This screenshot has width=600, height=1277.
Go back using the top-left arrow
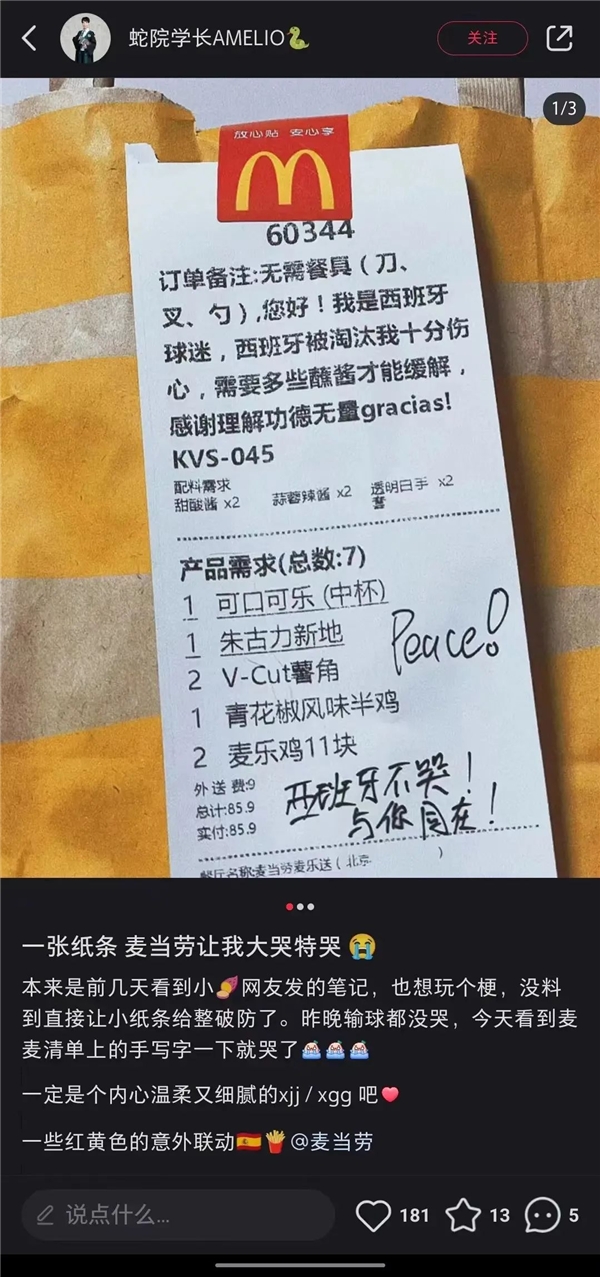coord(28,39)
